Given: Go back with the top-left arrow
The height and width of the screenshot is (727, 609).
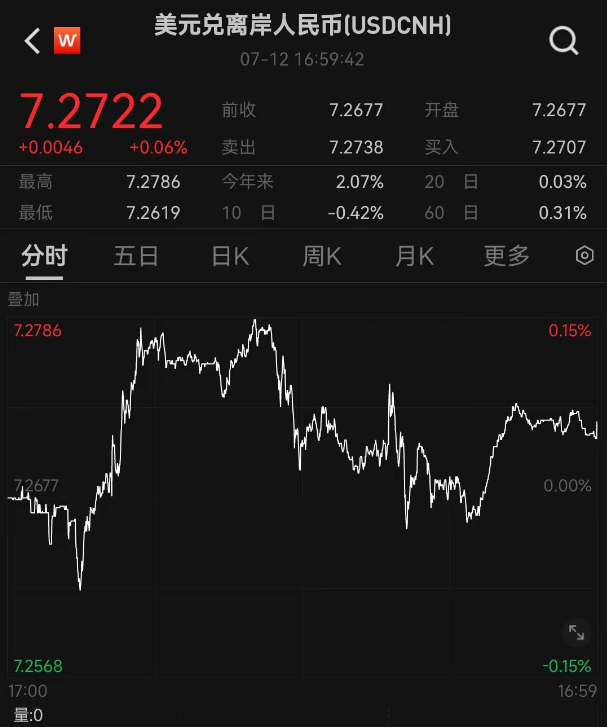Looking at the screenshot, I should pos(33,41).
